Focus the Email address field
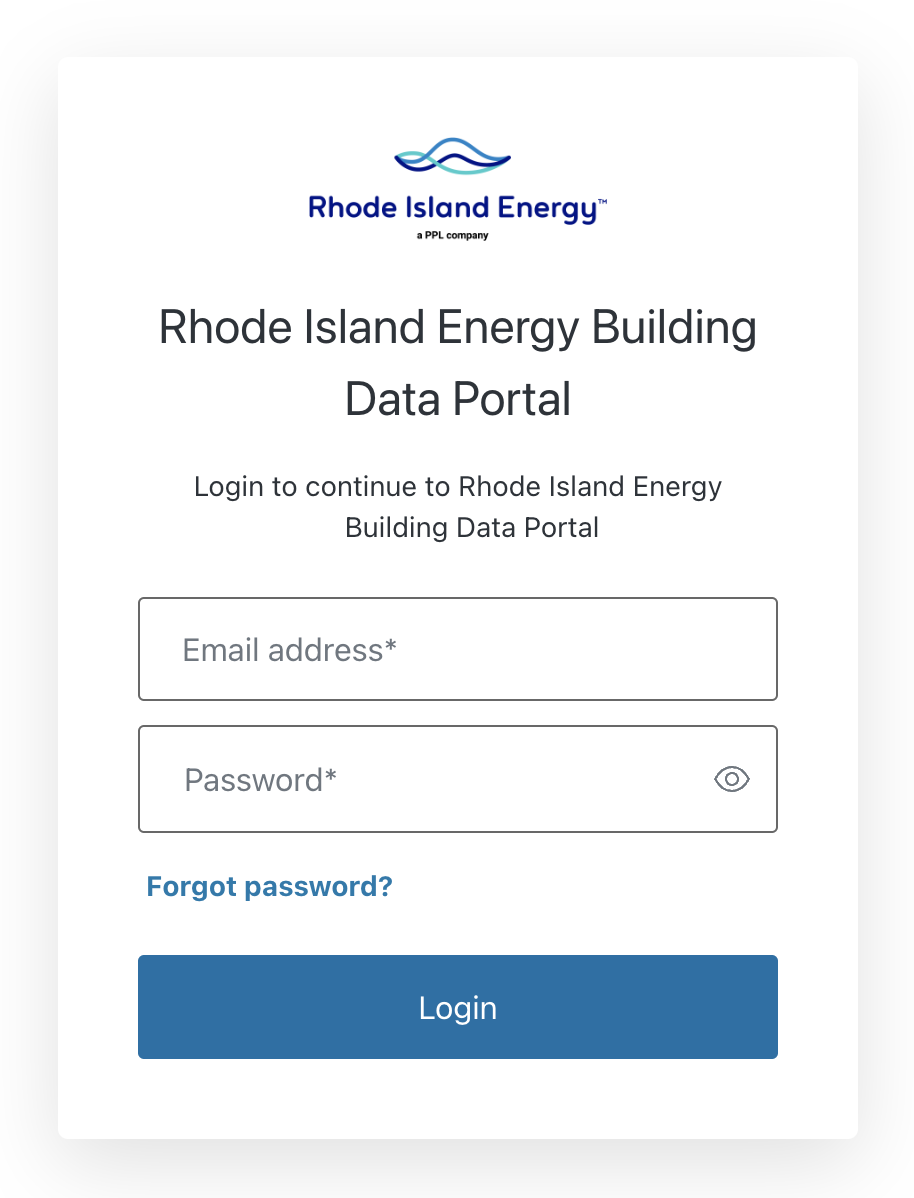This screenshot has width=914, height=1198. click(x=457, y=650)
